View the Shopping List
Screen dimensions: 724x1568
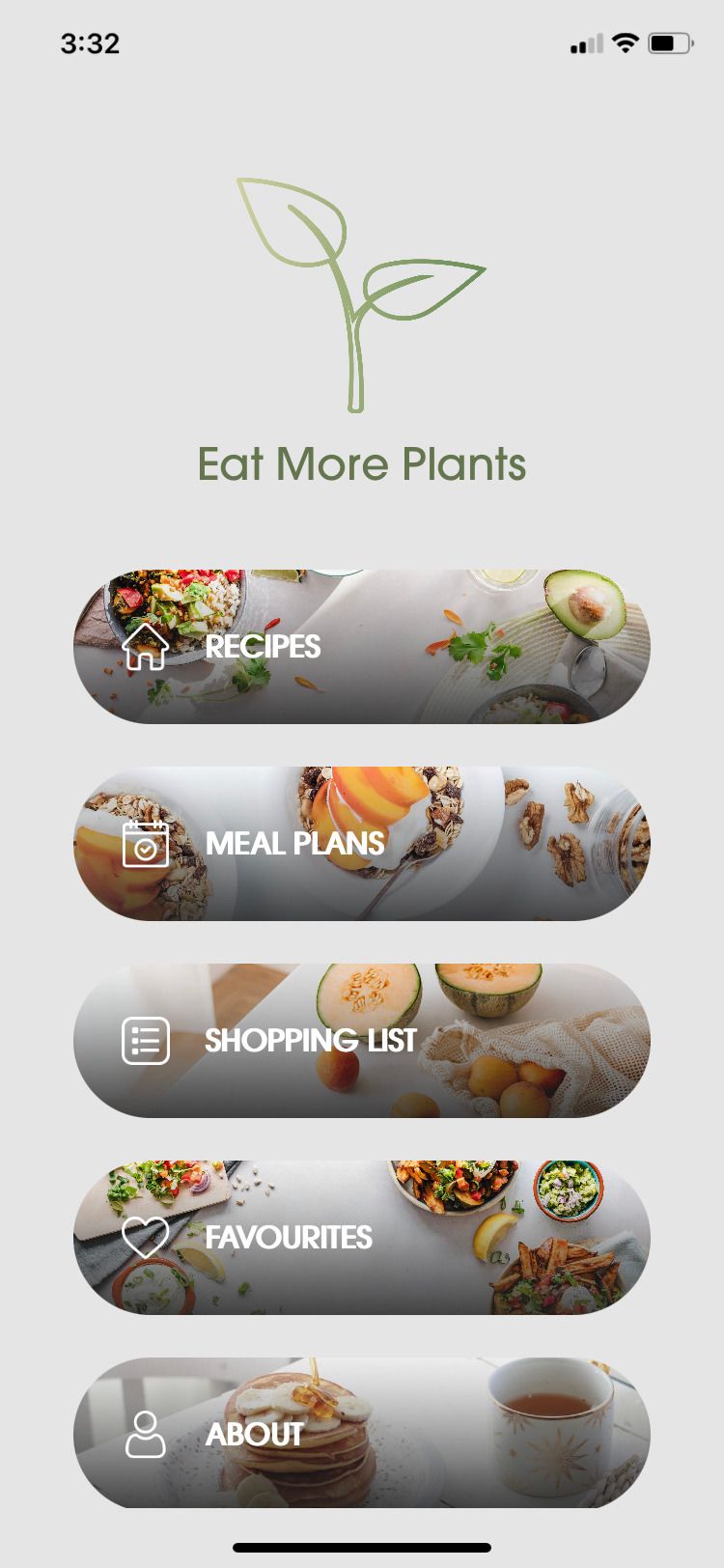tap(361, 1041)
